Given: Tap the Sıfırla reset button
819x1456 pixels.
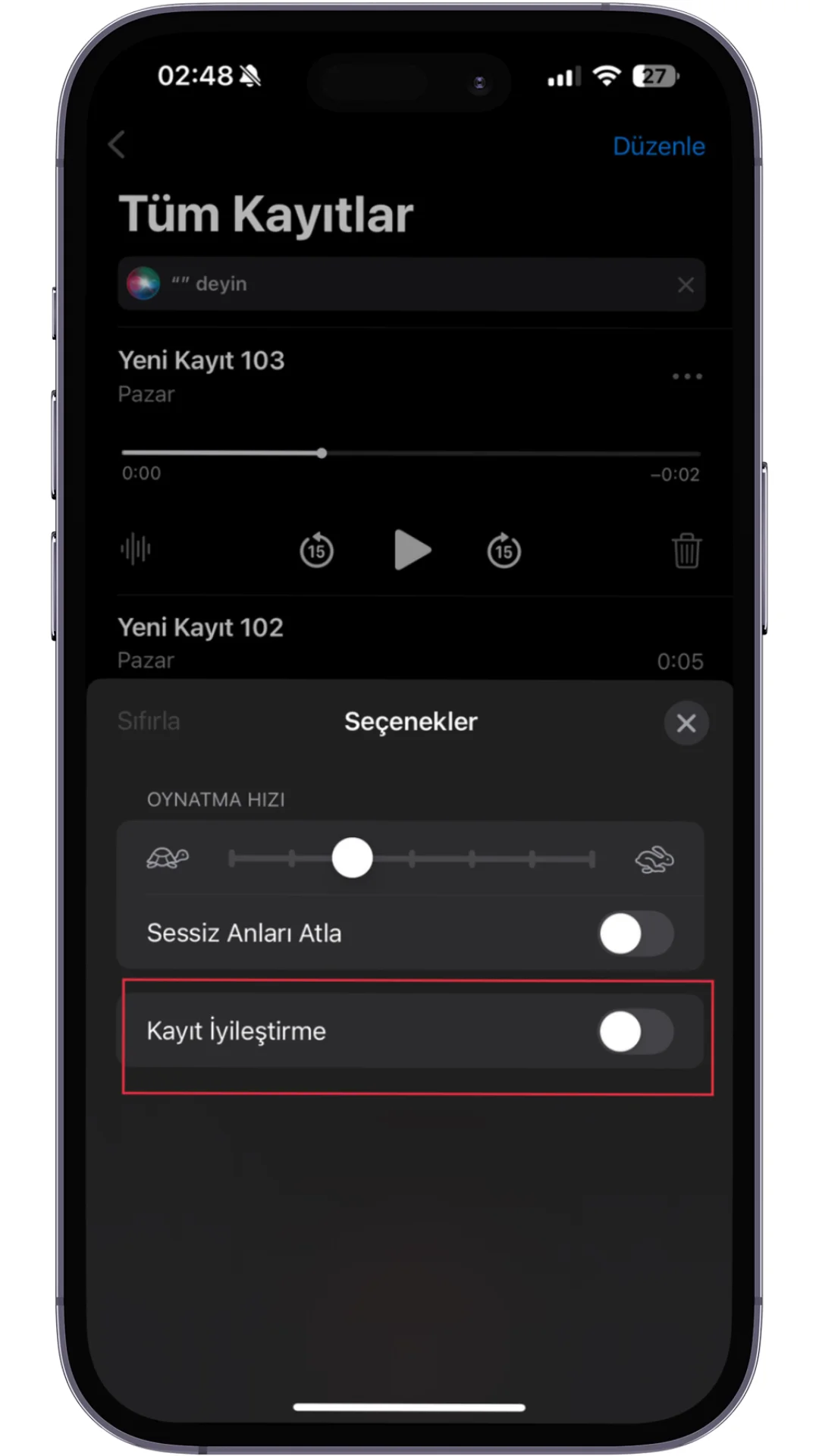Looking at the screenshot, I should click(x=149, y=721).
